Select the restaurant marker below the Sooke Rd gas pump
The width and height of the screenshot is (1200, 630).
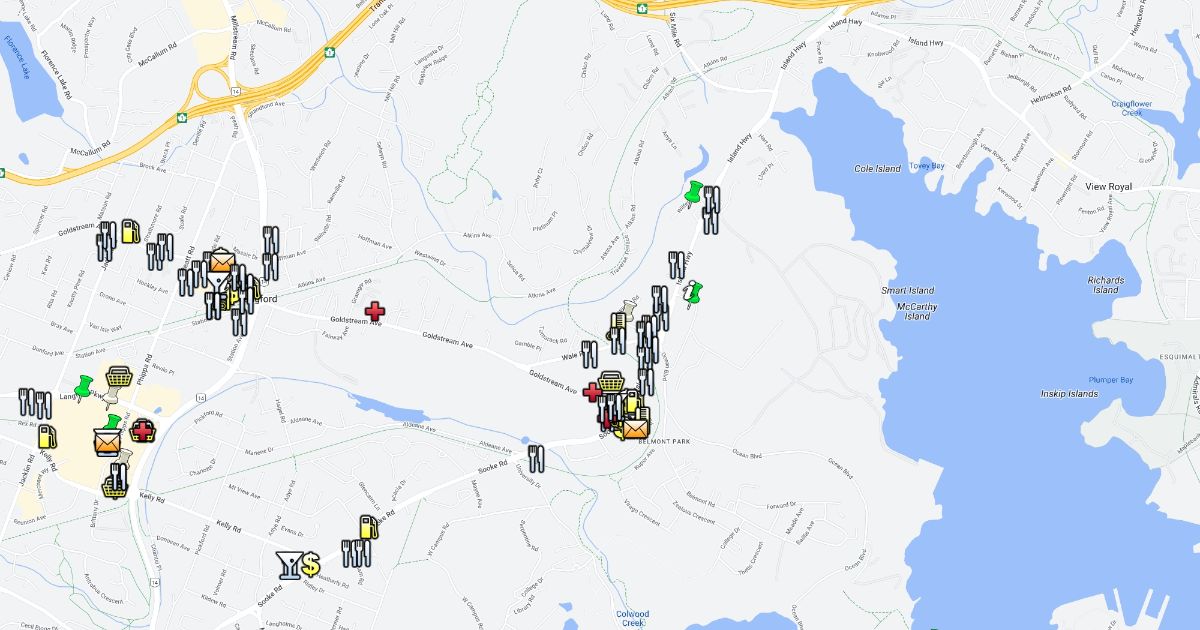click(x=355, y=553)
